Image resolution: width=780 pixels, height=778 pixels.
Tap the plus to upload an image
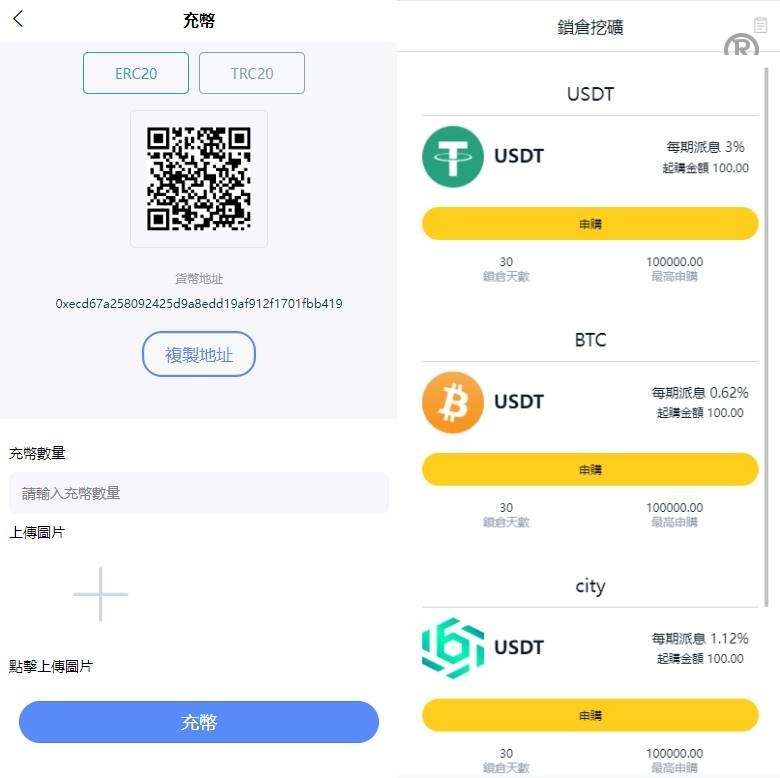[100, 594]
